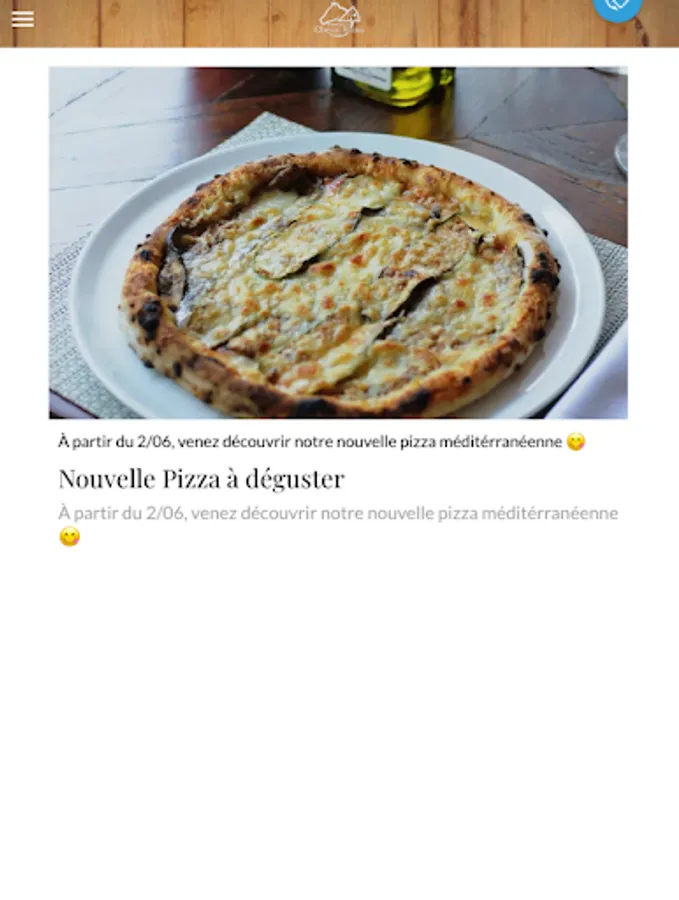Image resolution: width=679 pixels, height=900 pixels.
Task: Tap the blue round button in header
Action: coord(619,5)
